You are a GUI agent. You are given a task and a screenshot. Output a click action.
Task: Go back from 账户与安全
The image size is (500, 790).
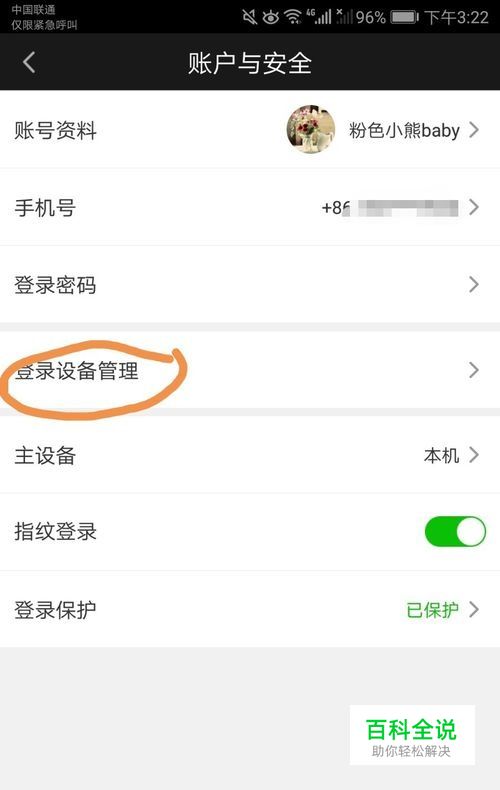point(29,62)
